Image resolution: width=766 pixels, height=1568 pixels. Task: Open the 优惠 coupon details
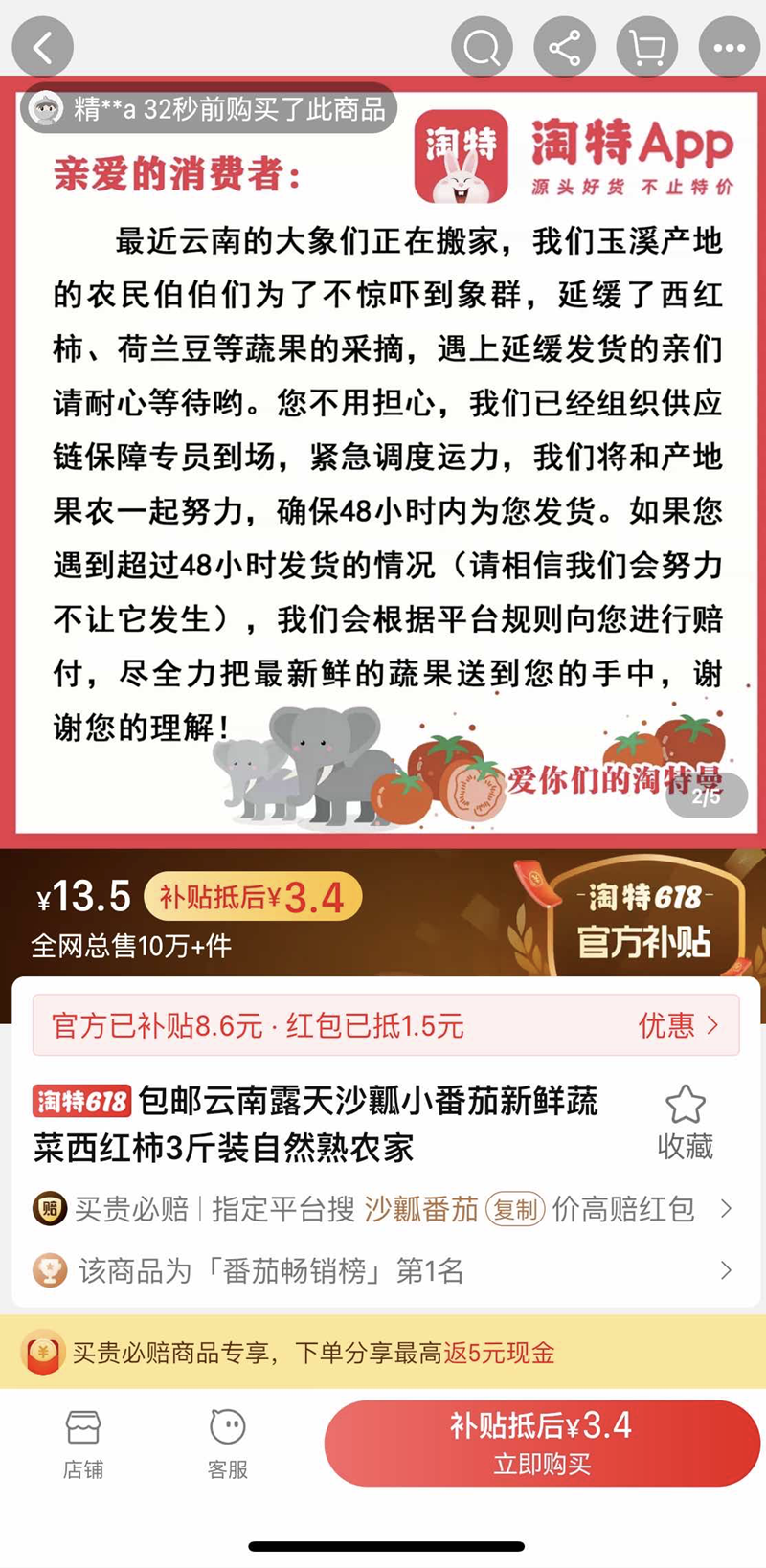point(678,1025)
